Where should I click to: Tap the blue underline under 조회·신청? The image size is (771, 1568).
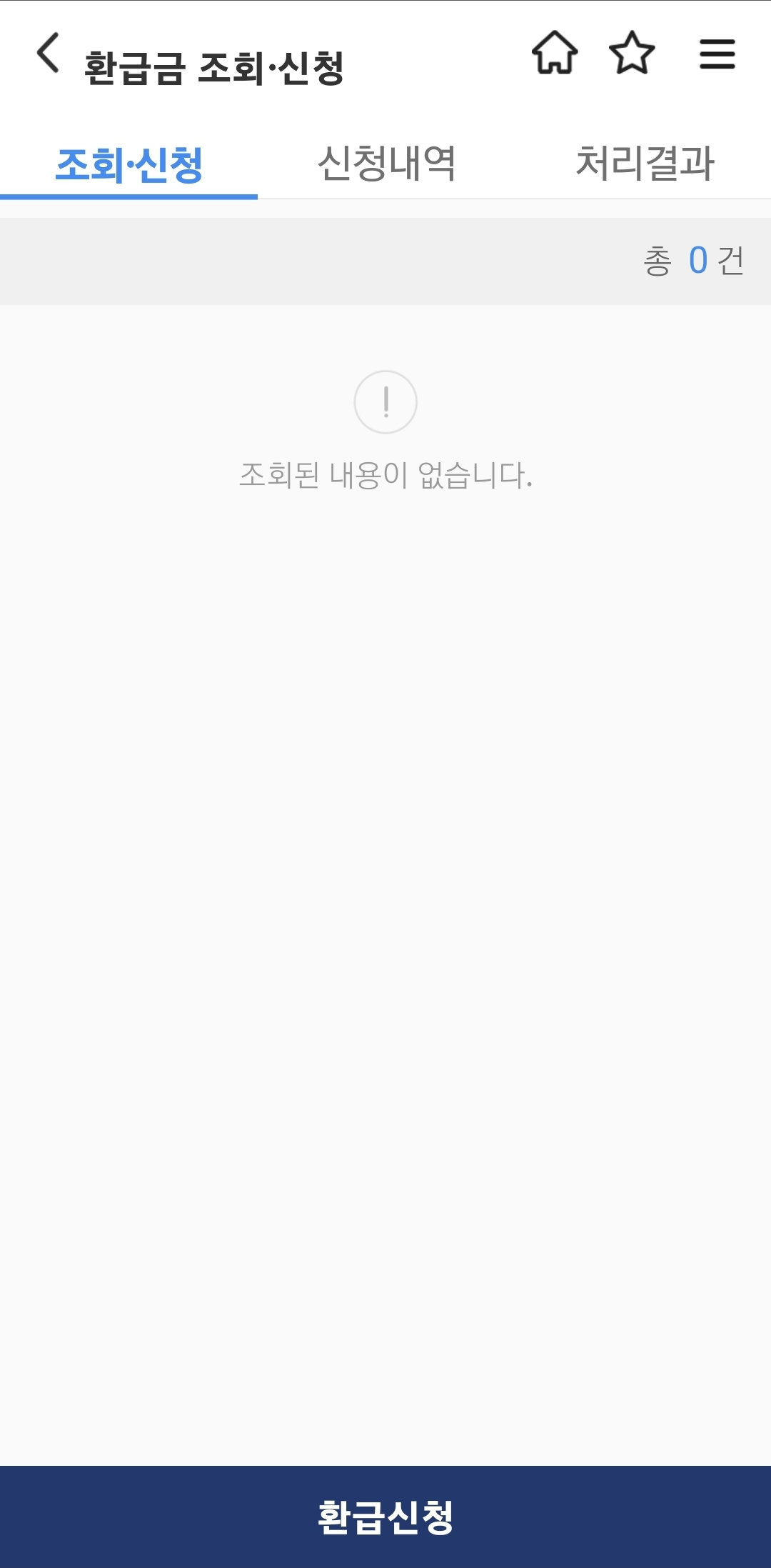130,195
